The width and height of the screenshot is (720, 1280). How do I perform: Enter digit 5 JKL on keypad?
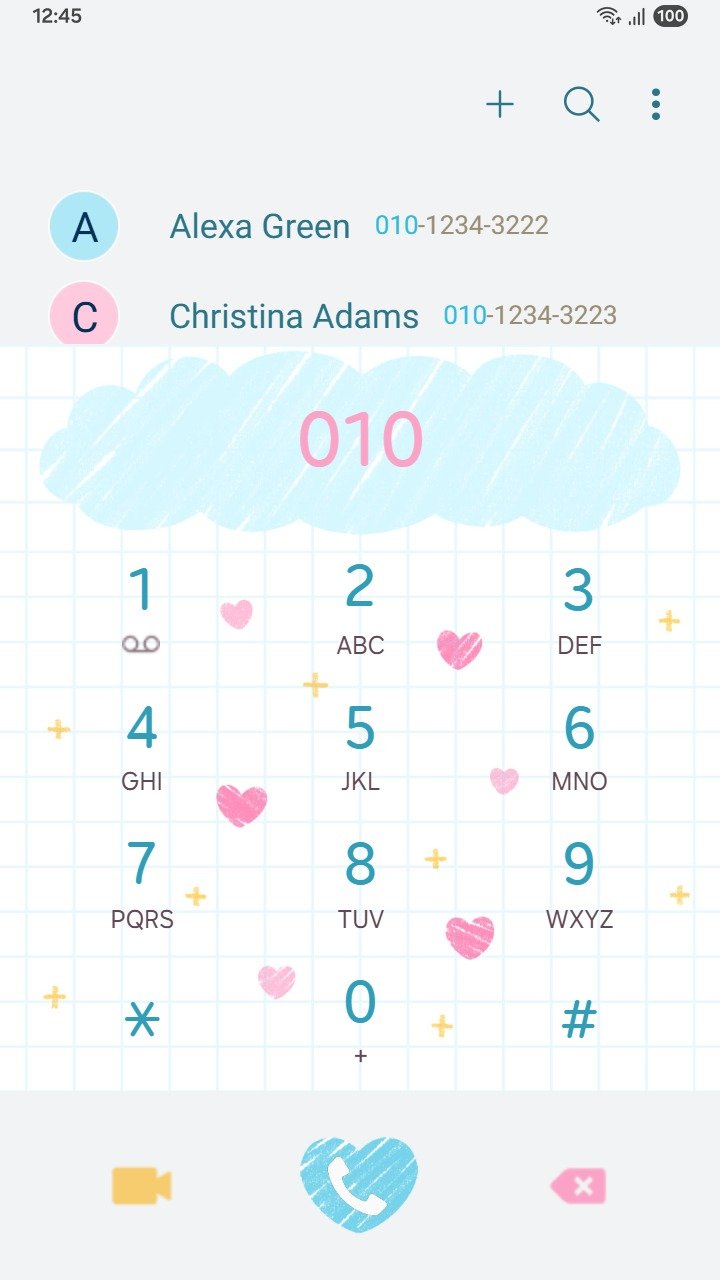click(360, 746)
